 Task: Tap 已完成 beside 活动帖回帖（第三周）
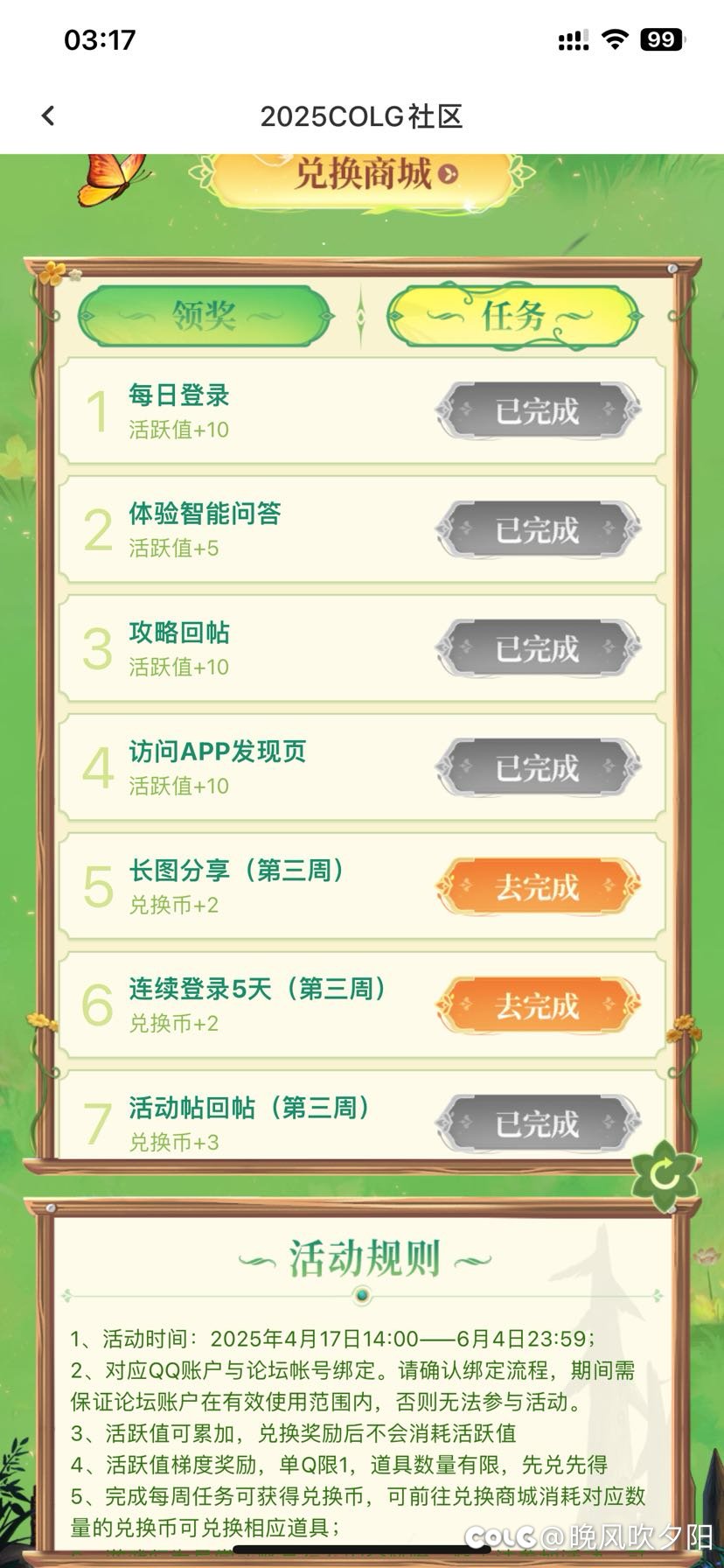(538, 1124)
